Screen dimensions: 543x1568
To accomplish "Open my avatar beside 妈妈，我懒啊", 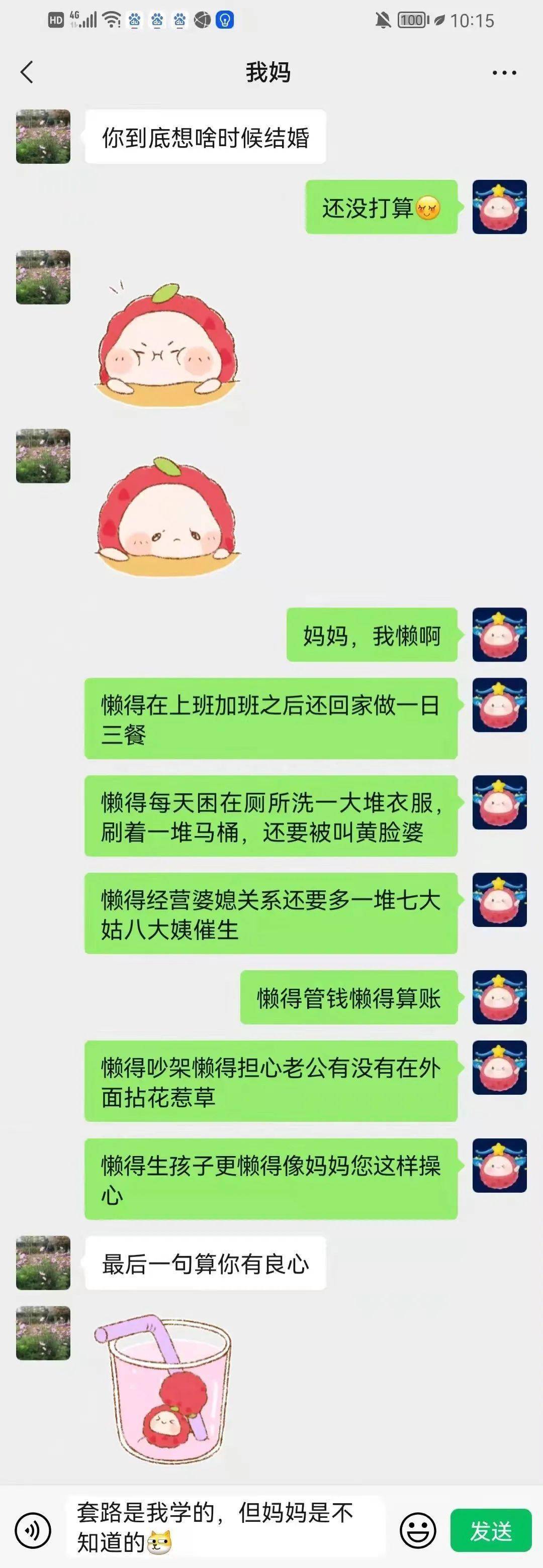I will [x=499, y=634].
